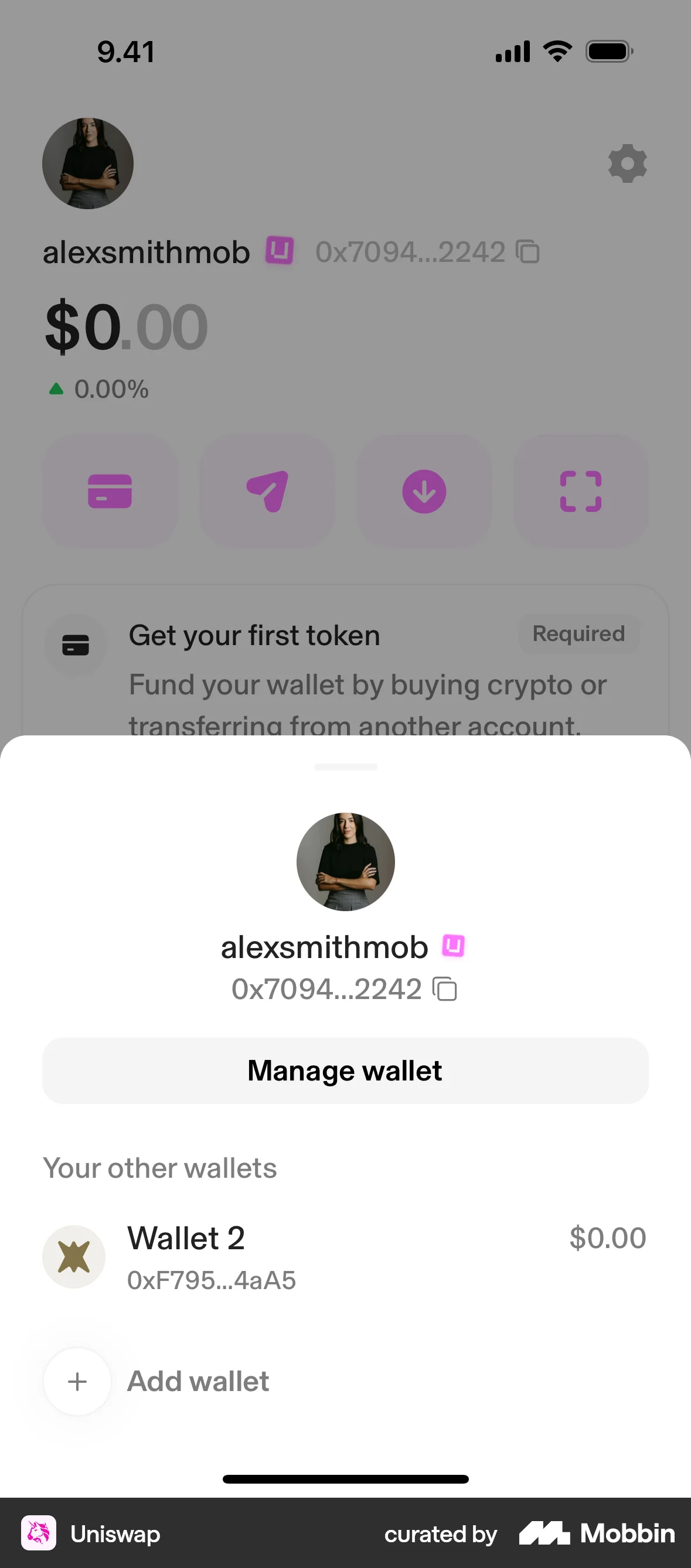Tap the Unitag badge beside alexsmithmob
The image size is (691, 1568).
click(x=280, y=251)
